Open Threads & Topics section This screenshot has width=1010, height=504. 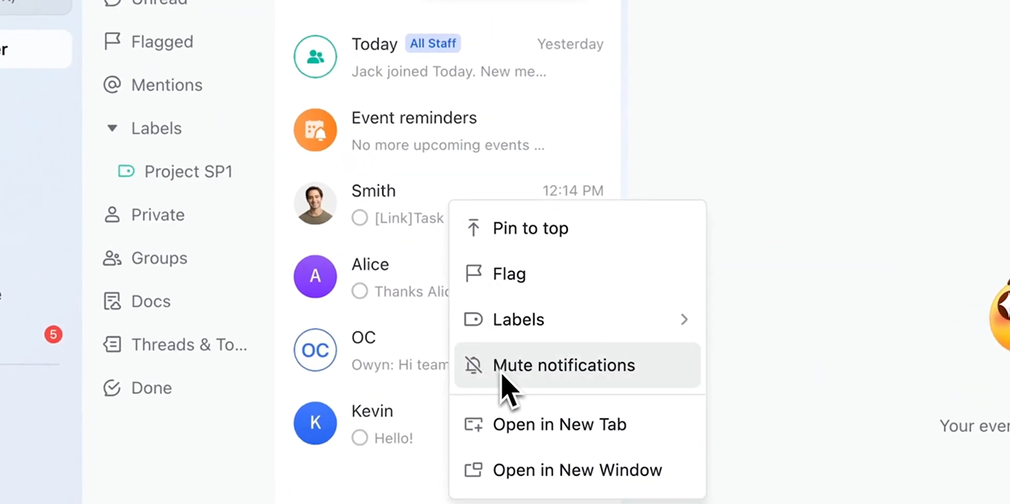(x=188, y=345)
